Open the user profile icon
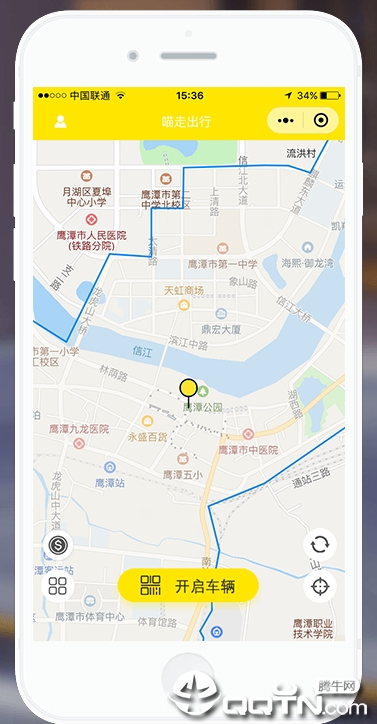The height and width of the screenshot is (724, 377). [x=60, y=121]
